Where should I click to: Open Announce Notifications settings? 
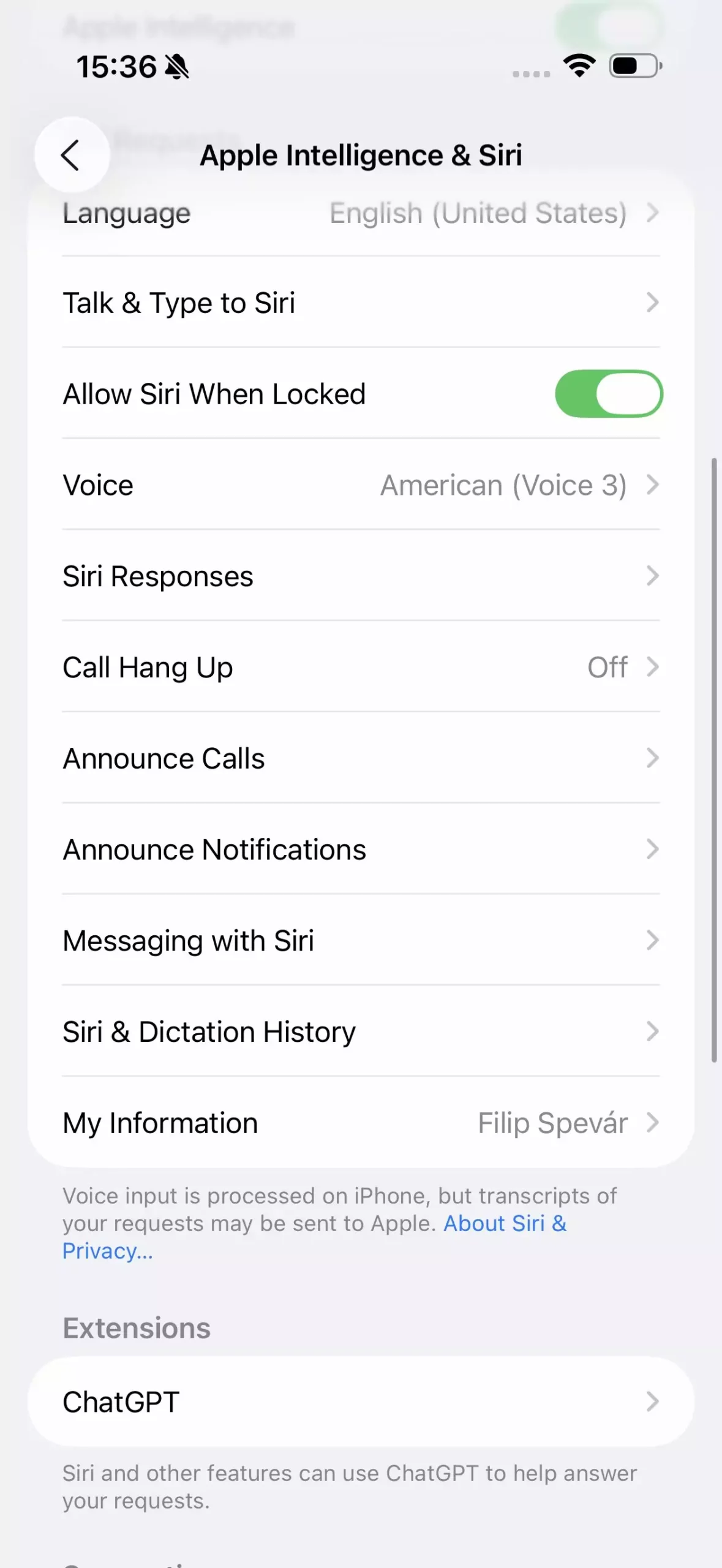coord(361,850)
